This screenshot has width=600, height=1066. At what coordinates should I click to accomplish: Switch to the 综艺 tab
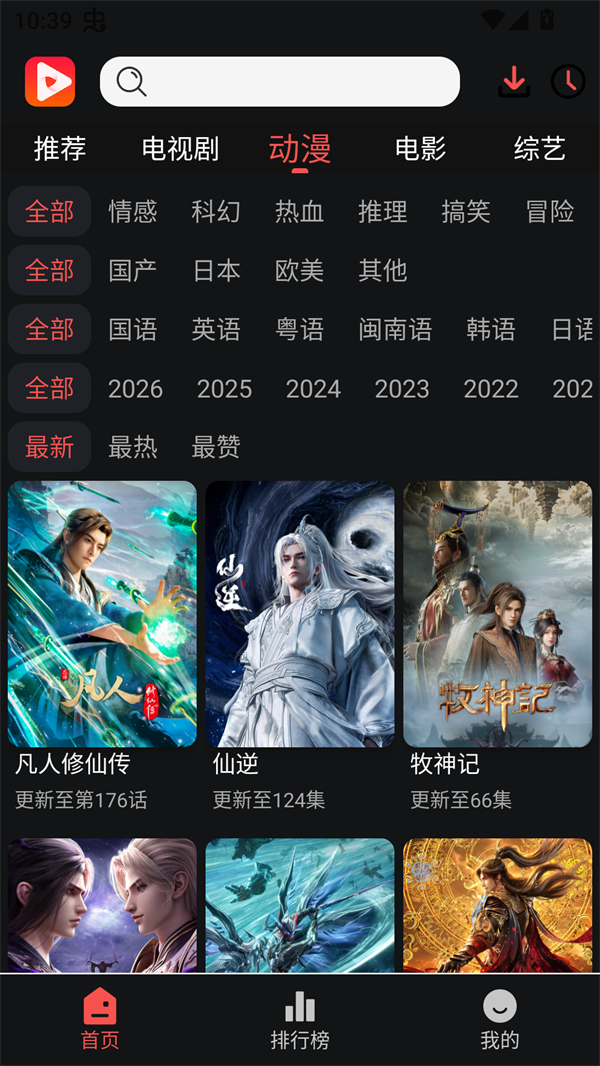[x=540, y=149]
